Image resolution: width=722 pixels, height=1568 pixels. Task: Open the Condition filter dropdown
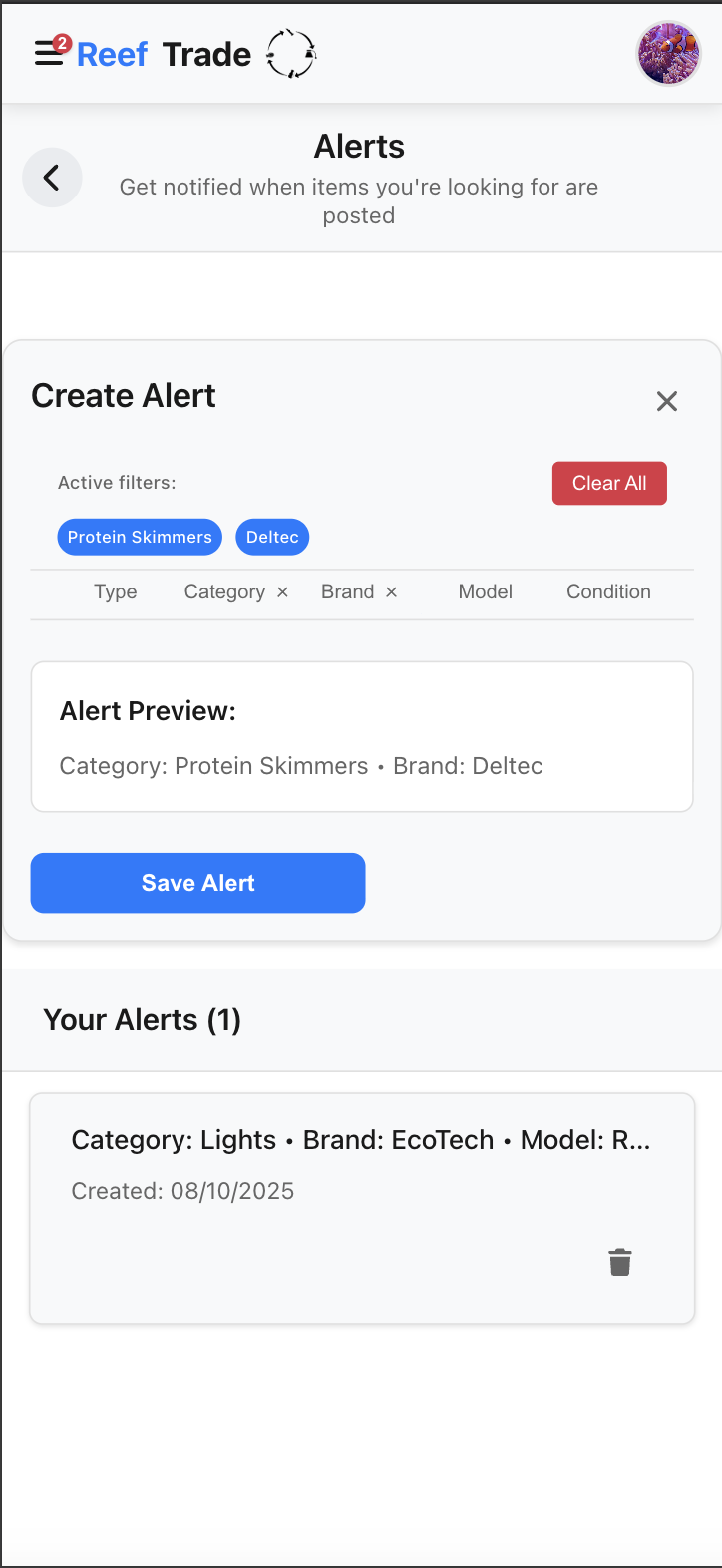pos(608,591)
